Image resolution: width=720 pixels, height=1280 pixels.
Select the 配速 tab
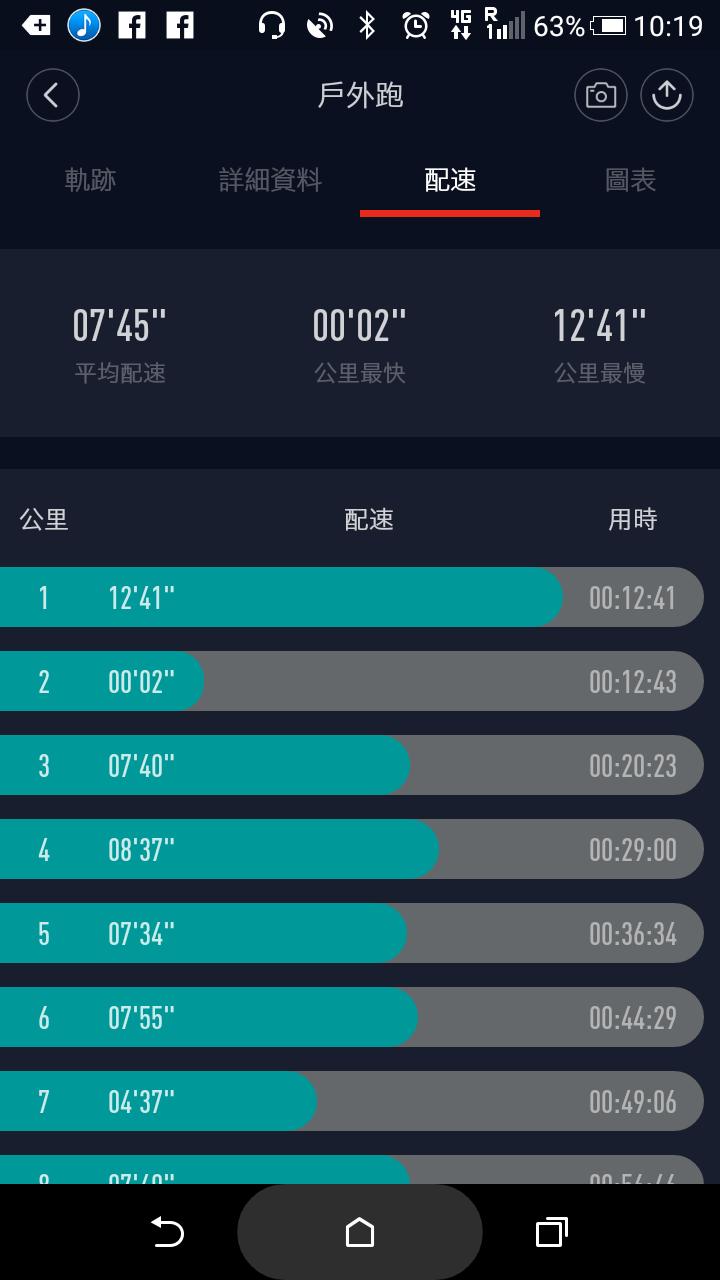coord(450,180)
